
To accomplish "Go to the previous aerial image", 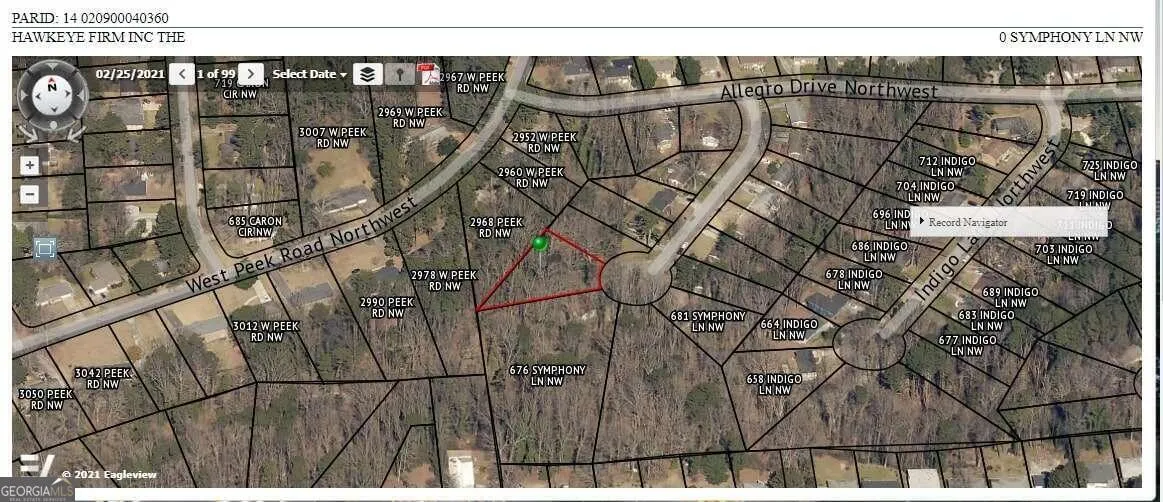I will click(182, 74).
